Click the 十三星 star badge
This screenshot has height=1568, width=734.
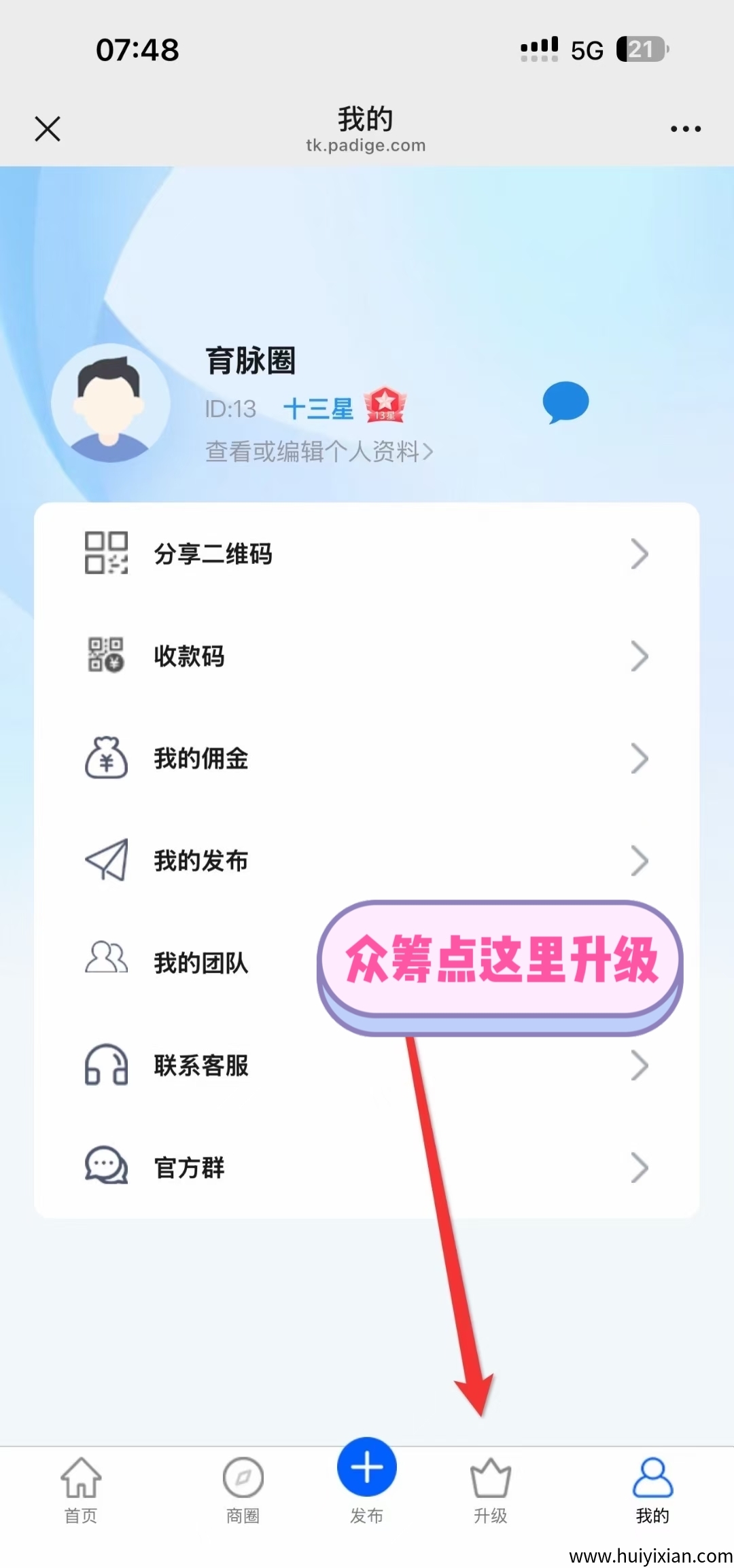coord(319,408)
